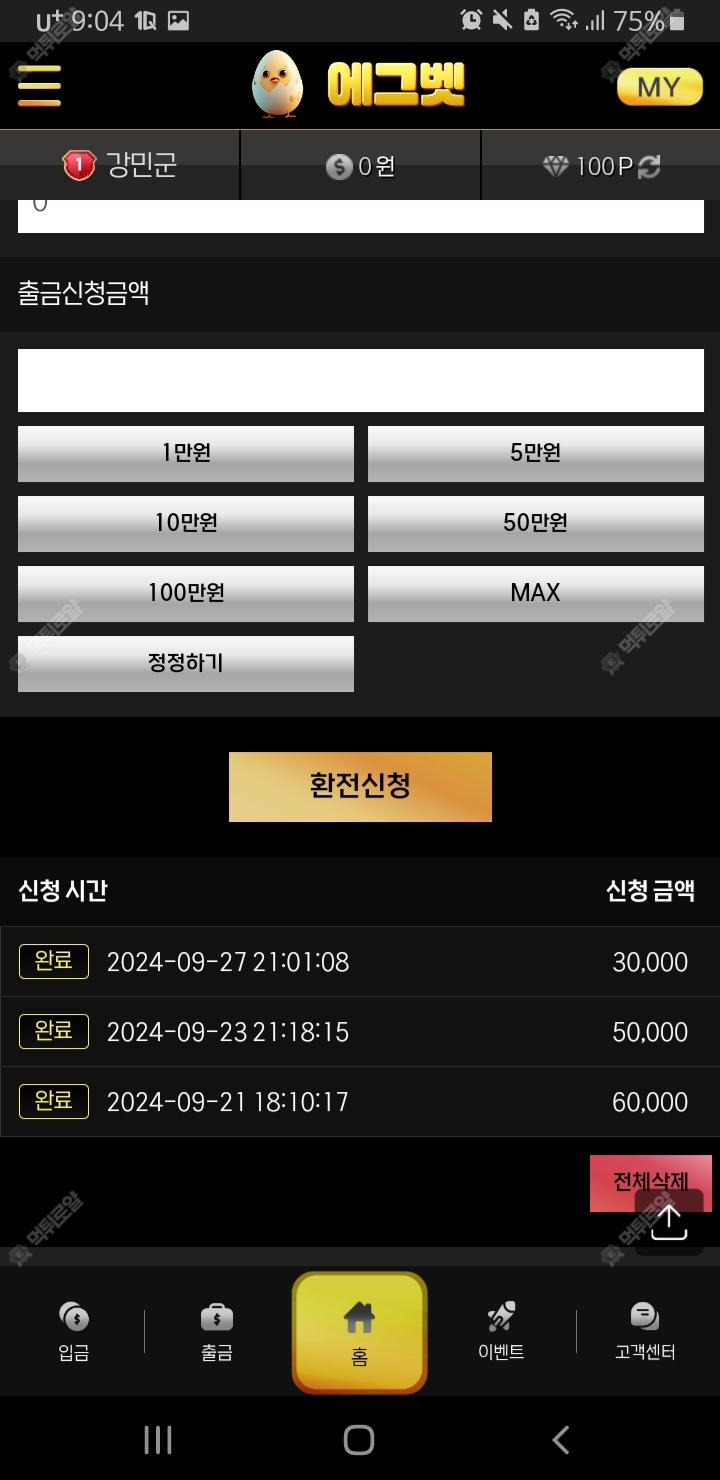Tap MAX to withdraw full balance
This screenshot has width=720, height=1480.
[535, 593]
